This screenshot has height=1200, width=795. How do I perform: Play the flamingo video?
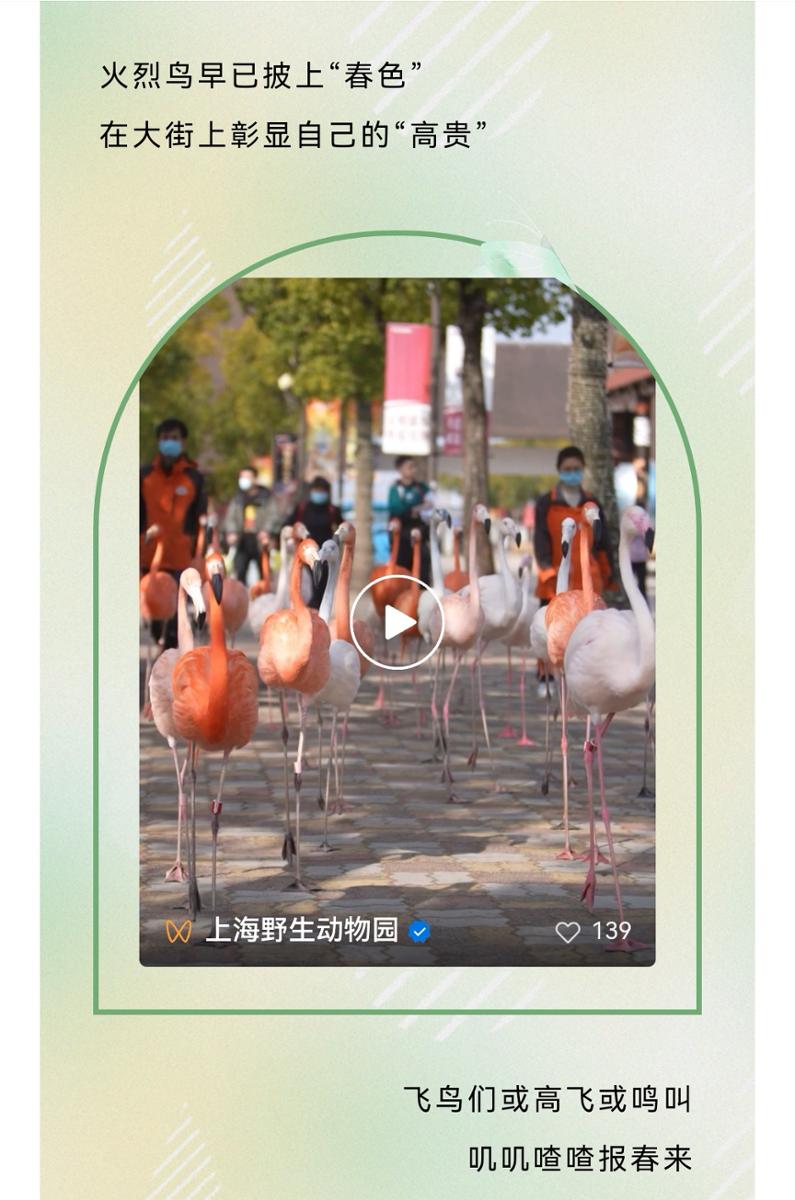[x=397, y=622]
